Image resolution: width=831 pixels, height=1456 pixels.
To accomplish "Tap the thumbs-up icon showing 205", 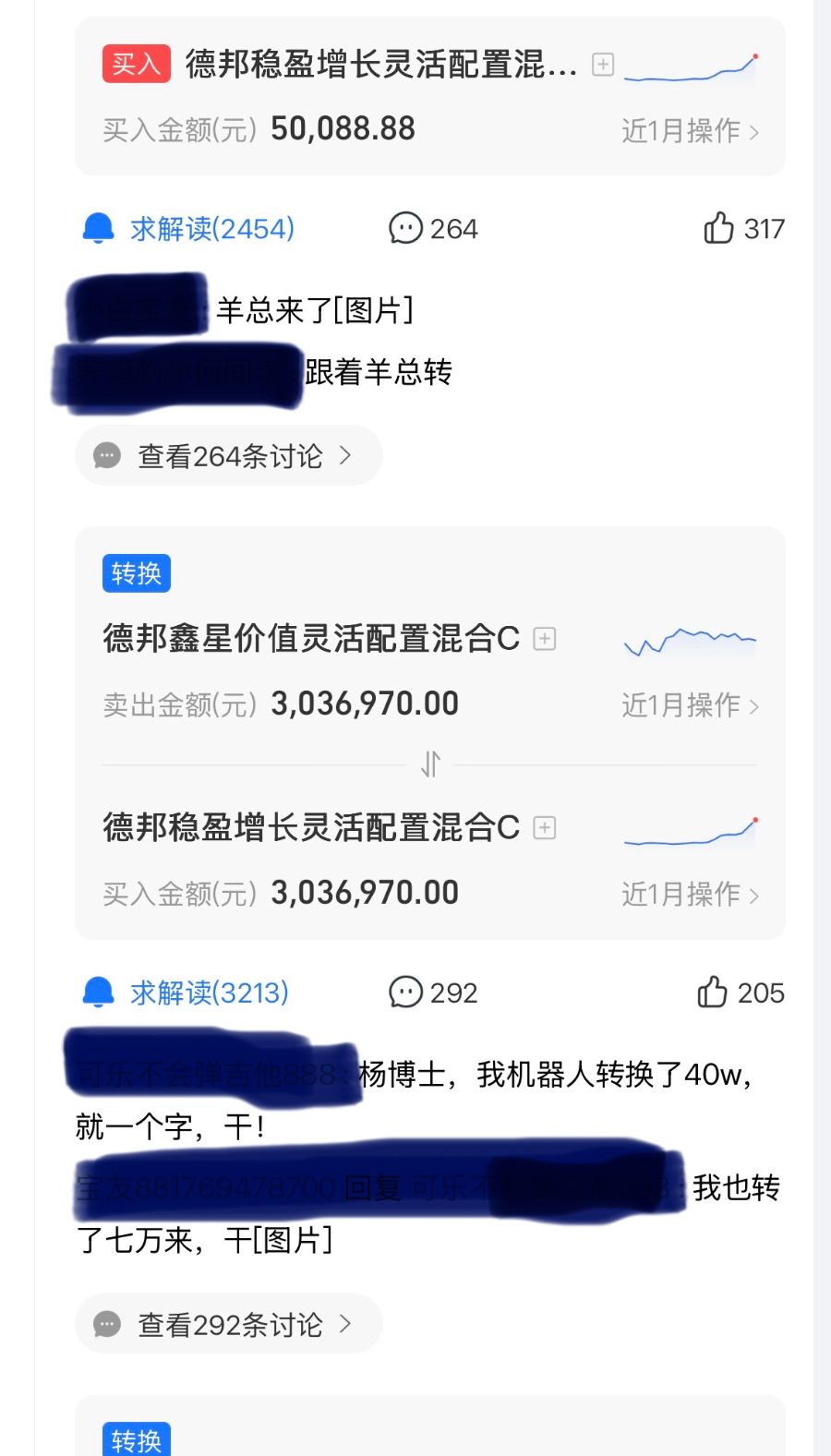I will pos(711,993).
